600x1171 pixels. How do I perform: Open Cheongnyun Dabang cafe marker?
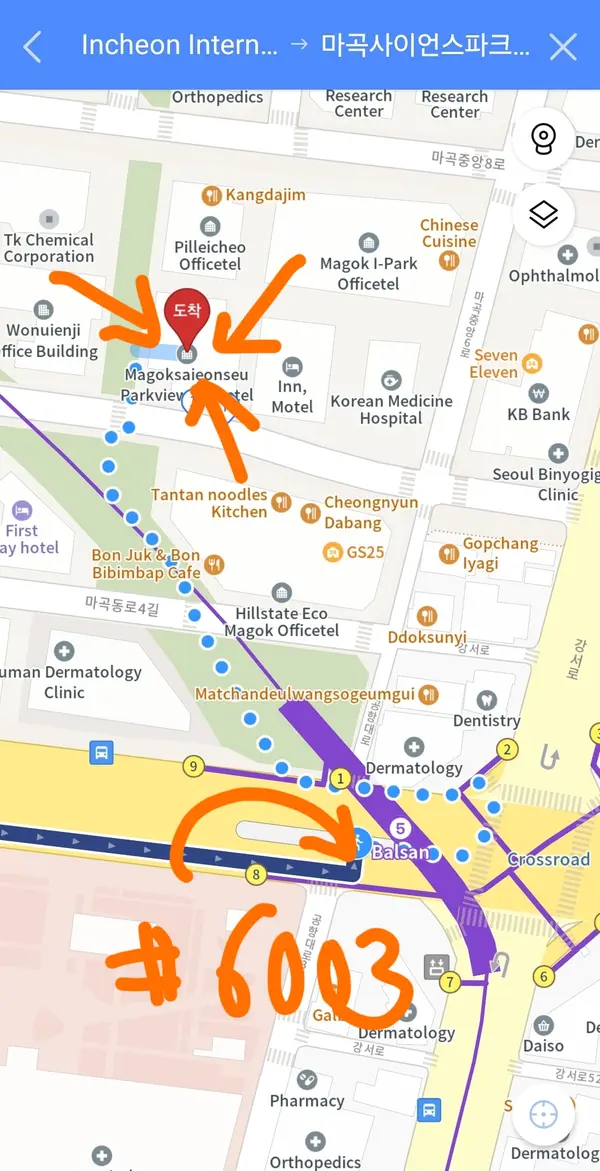[311, 513]
